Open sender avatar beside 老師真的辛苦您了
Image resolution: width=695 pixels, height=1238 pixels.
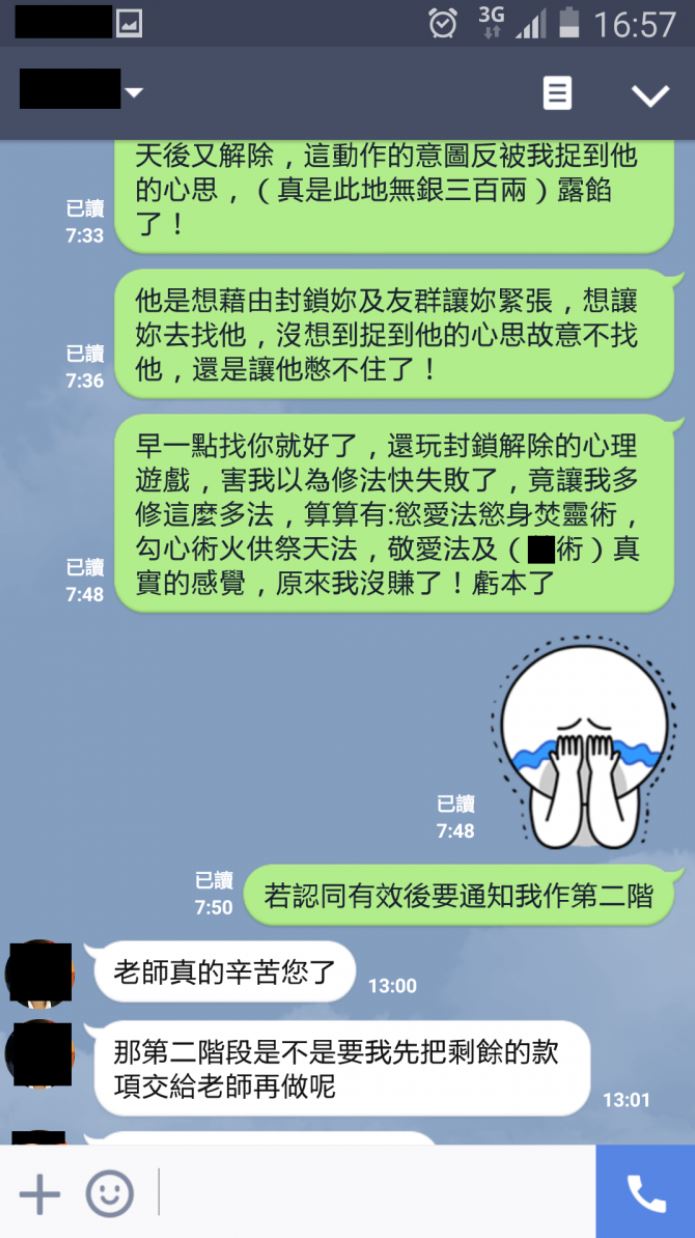(x=38, y=971)
